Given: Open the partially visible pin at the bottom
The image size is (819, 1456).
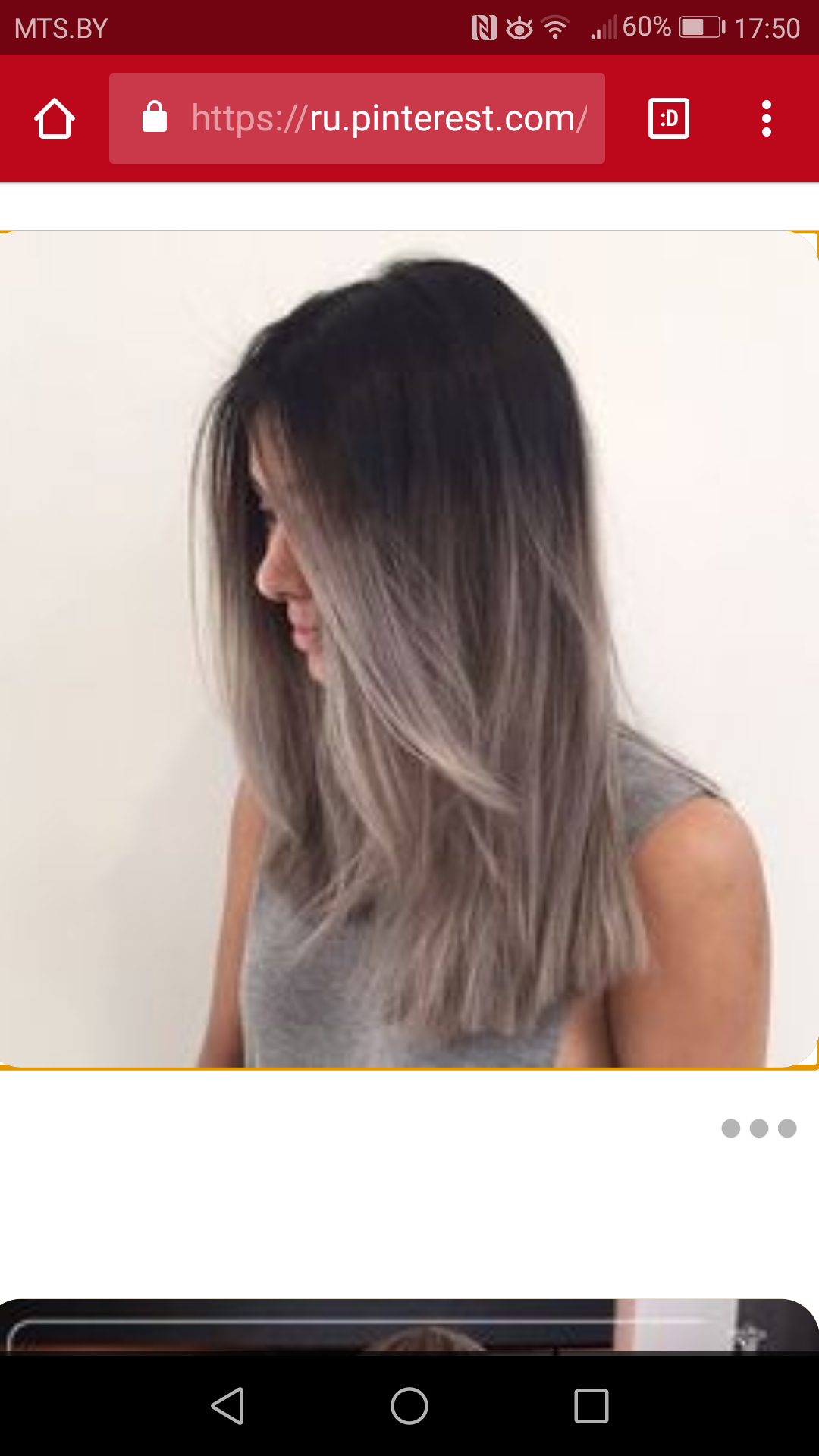Looking at the screenshot, I should click(x=409, y=1327).
